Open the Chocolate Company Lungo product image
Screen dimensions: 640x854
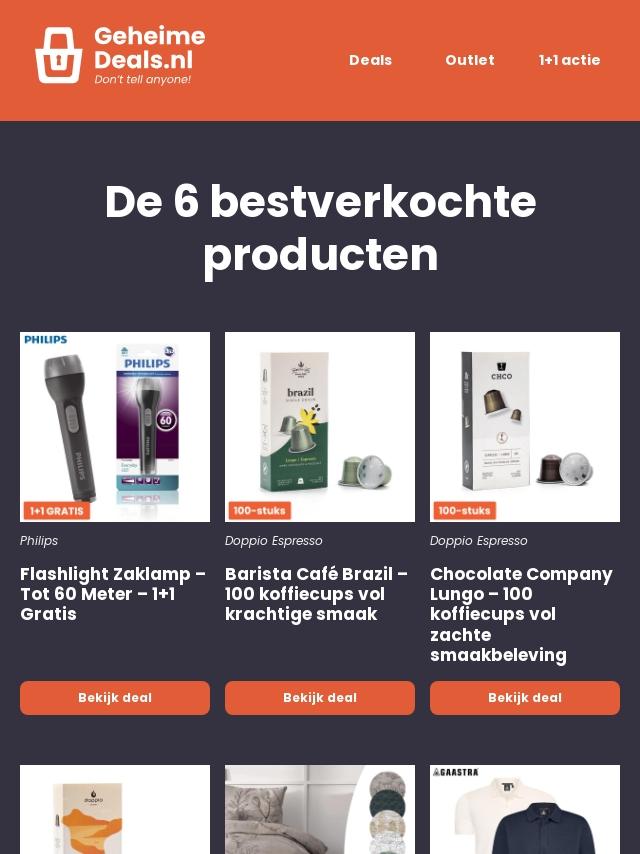tap(525, 427)
